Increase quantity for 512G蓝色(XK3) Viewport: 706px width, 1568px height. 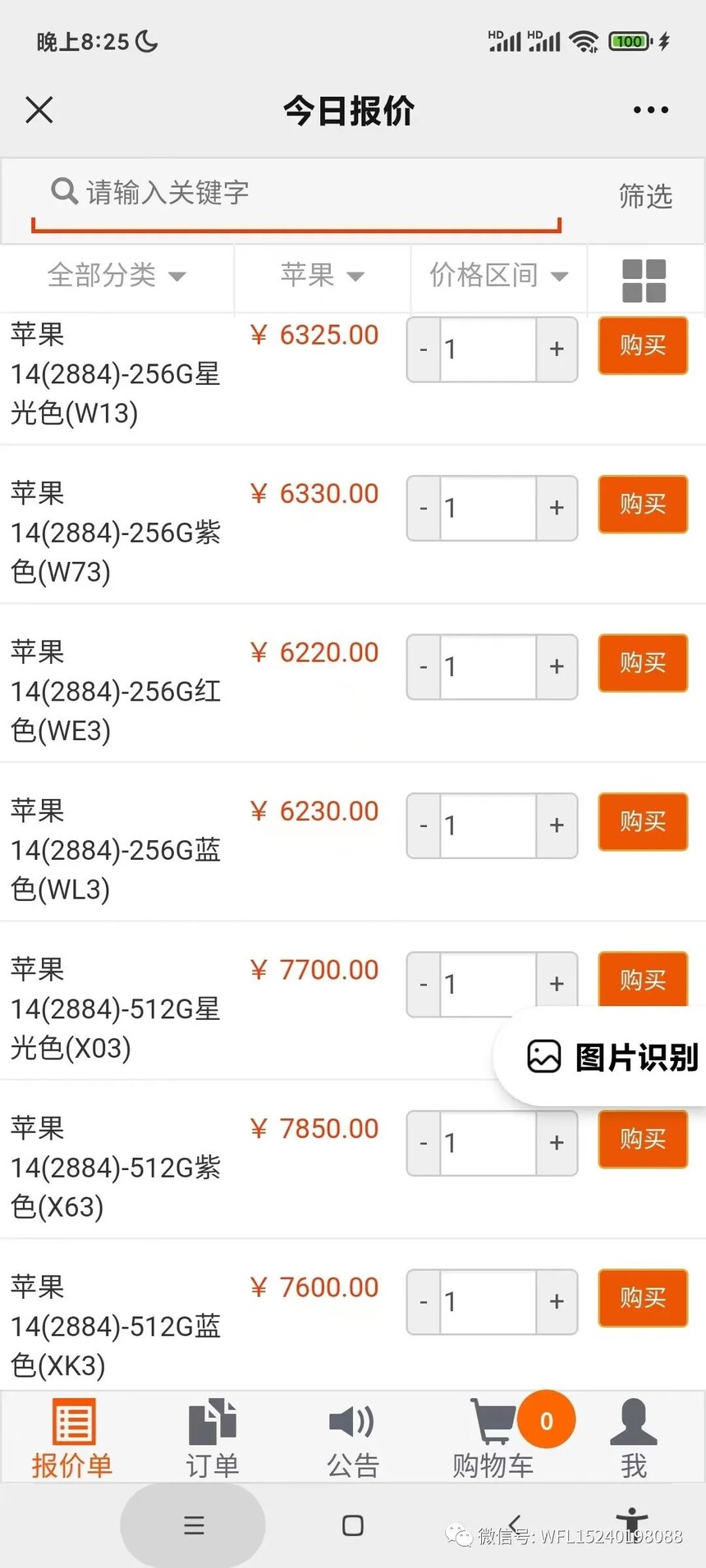point(557,1301)
